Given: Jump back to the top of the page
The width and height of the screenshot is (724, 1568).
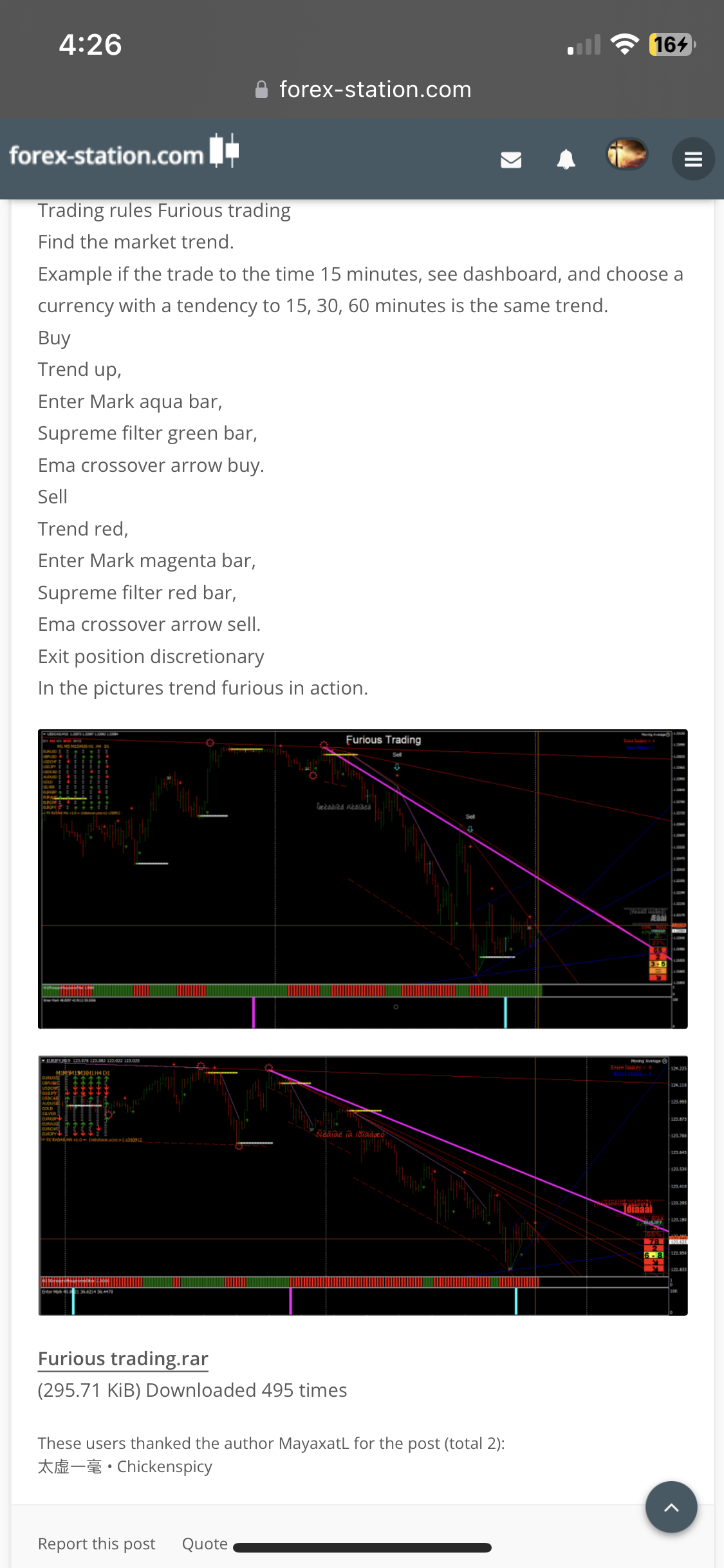Looking at the screenshot, I should (x=671, y=1507).
